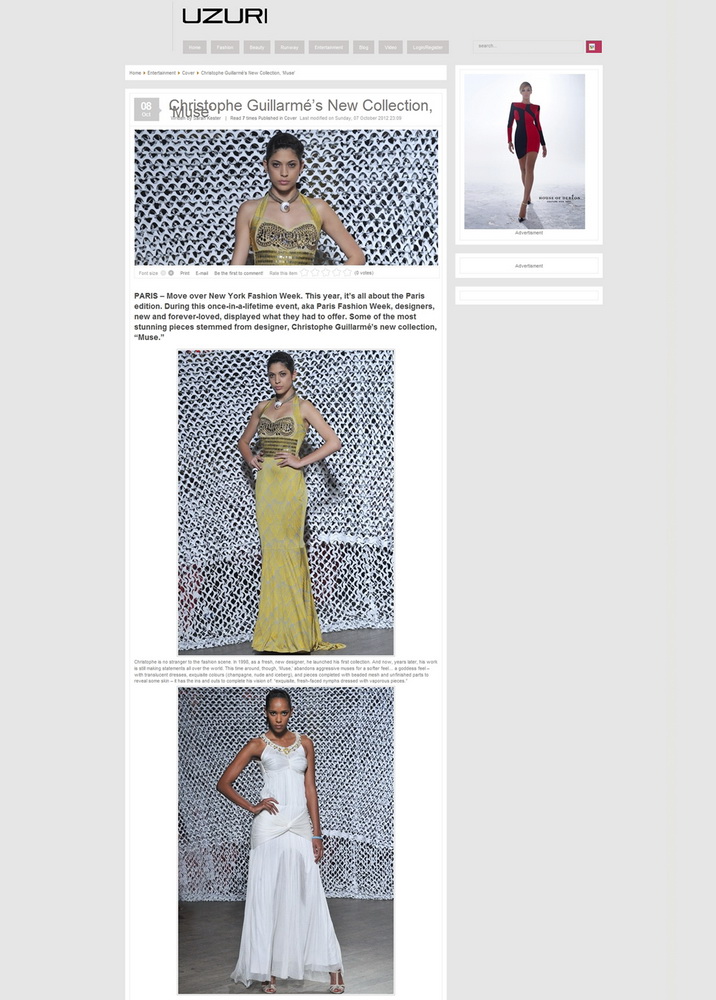Visit the Blog page
This screenshot has height=1000, width=716.
pyautogui.click(x=364, y=47)
